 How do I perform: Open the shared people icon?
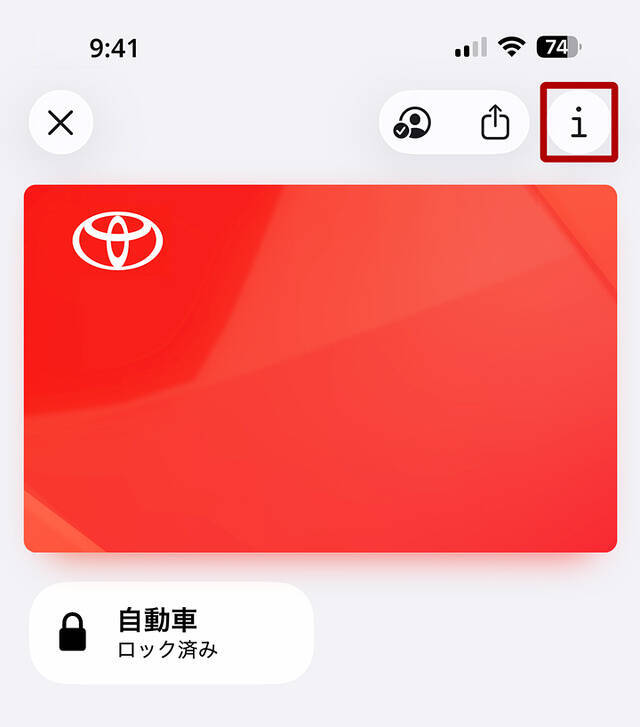tap(412, 123)
